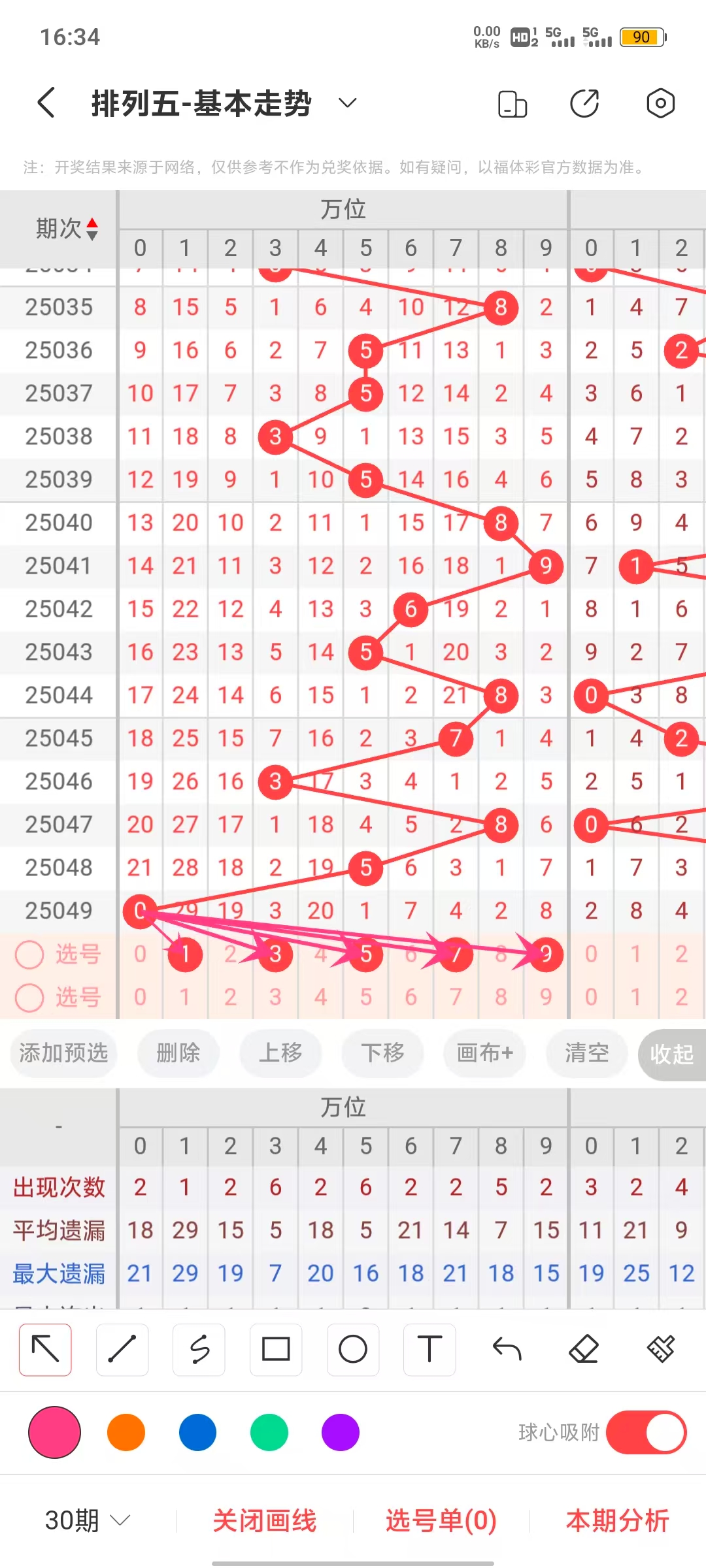Select the straight line drawing tool
Screen dimensions: 706x1568
click(x=122, y=1349)
